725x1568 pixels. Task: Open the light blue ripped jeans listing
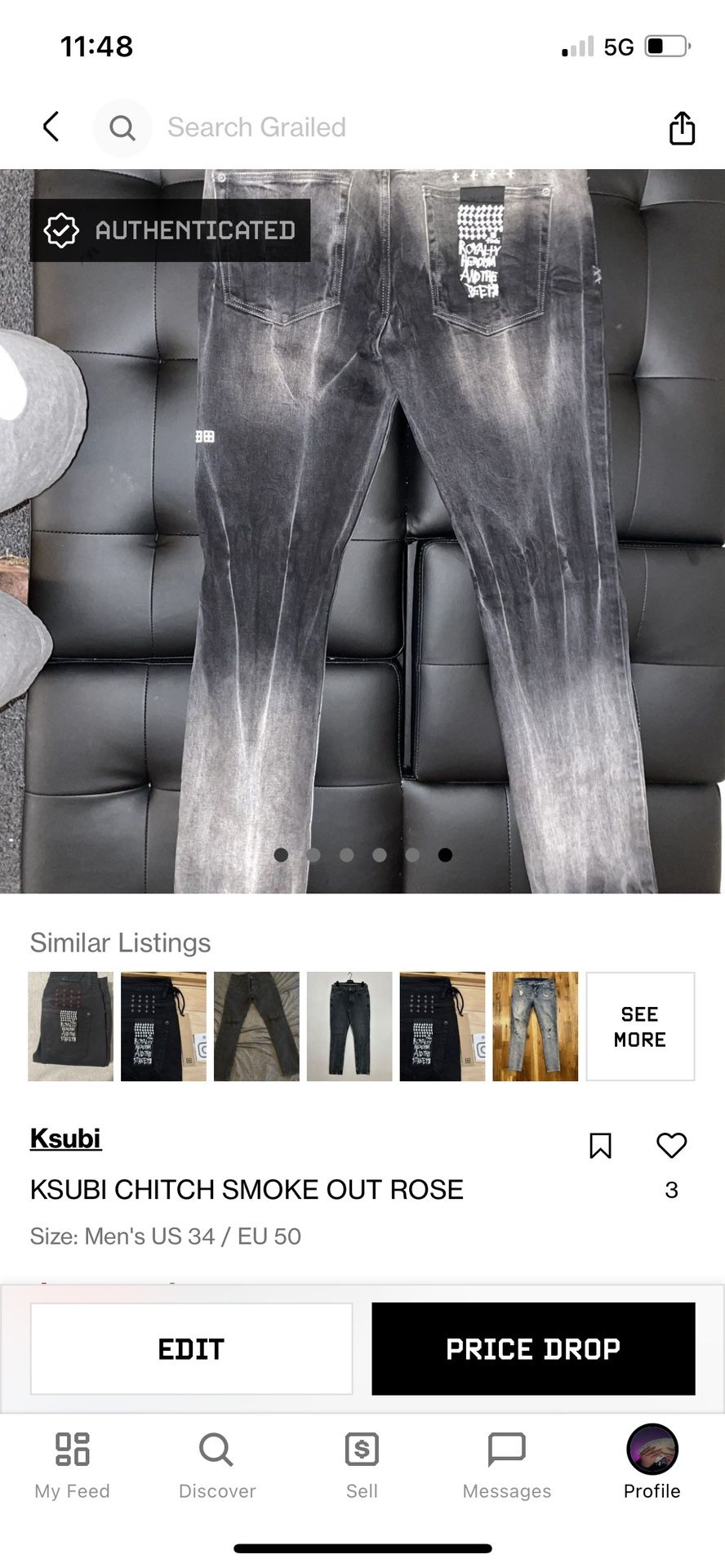(x=536, y=1027)
